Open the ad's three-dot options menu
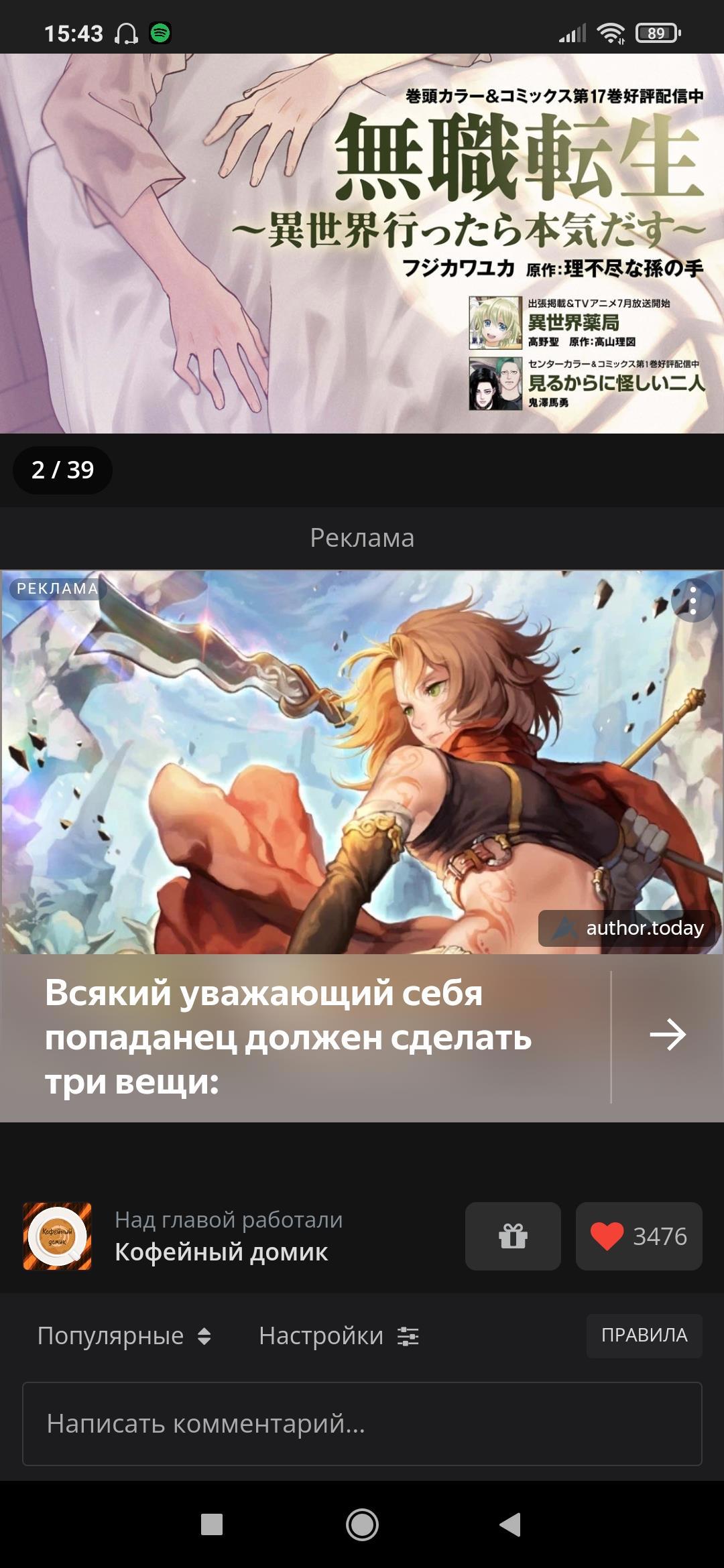Screen dimensions: 724x1568 point(692,600)
